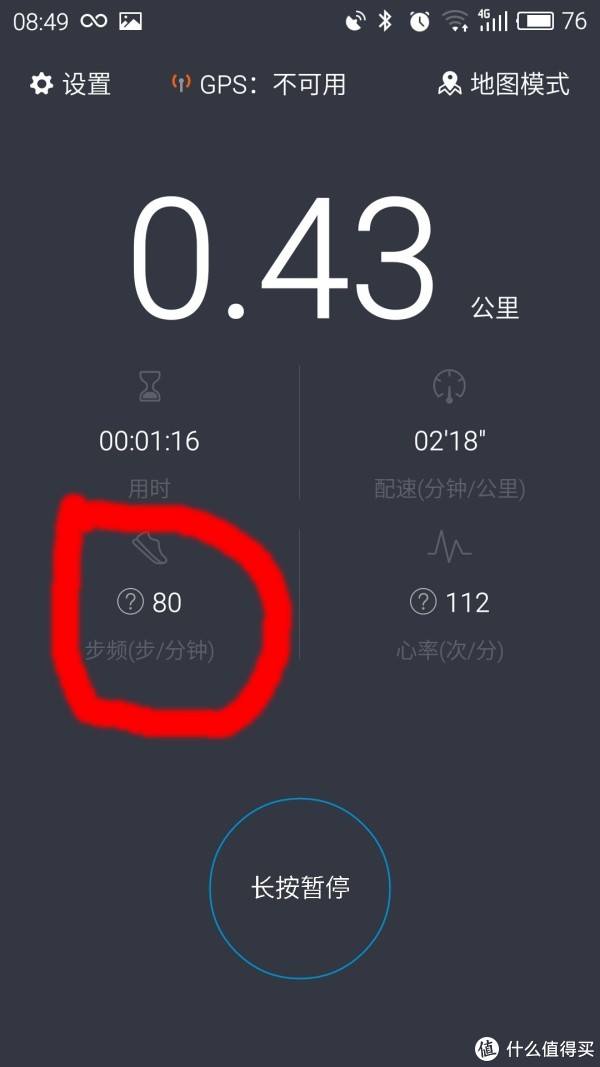Open the help icon beside 步频
The image size is (600, 1067).
131,602
